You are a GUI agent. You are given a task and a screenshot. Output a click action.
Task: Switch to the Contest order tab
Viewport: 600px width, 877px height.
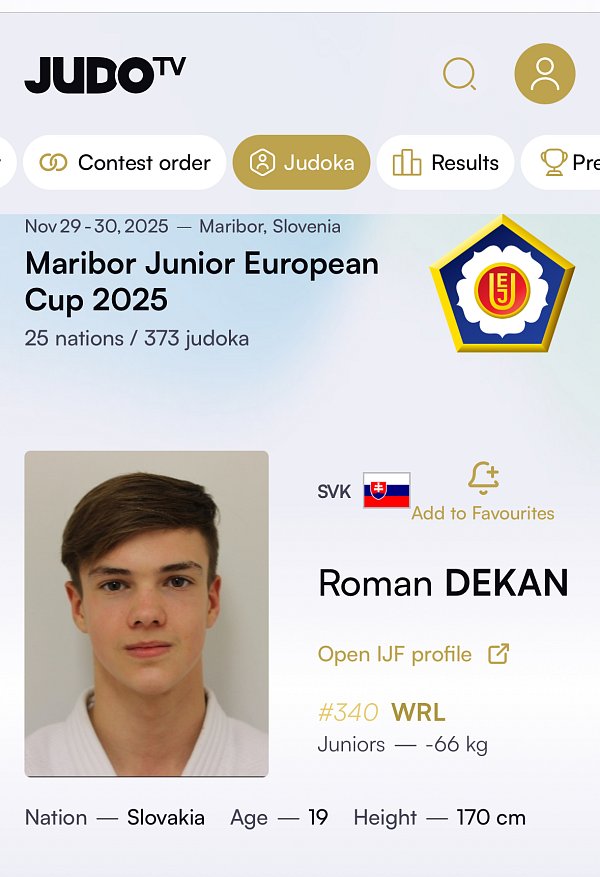coord(125,162)
